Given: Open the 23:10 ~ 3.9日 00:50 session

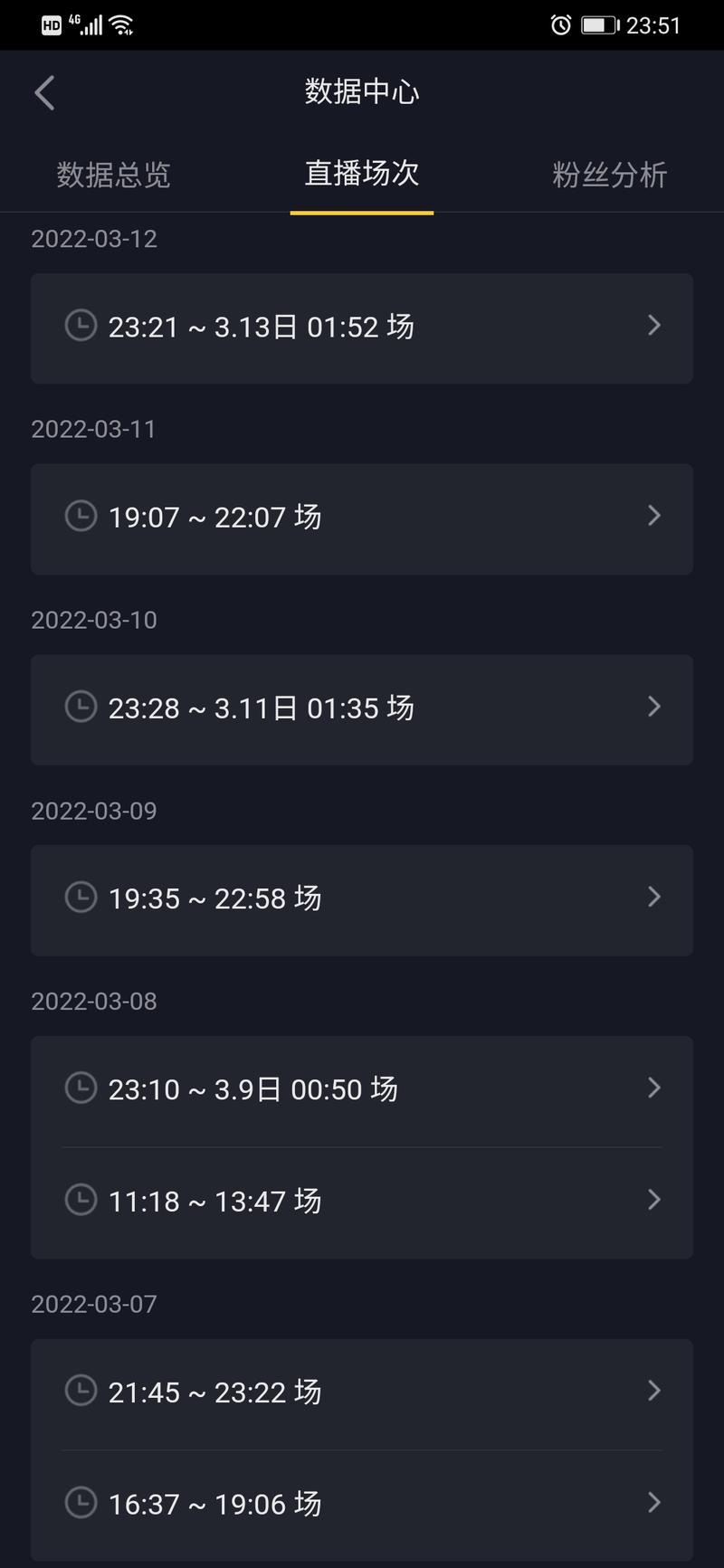Looking at the screenshot, I should [361, 1090].
